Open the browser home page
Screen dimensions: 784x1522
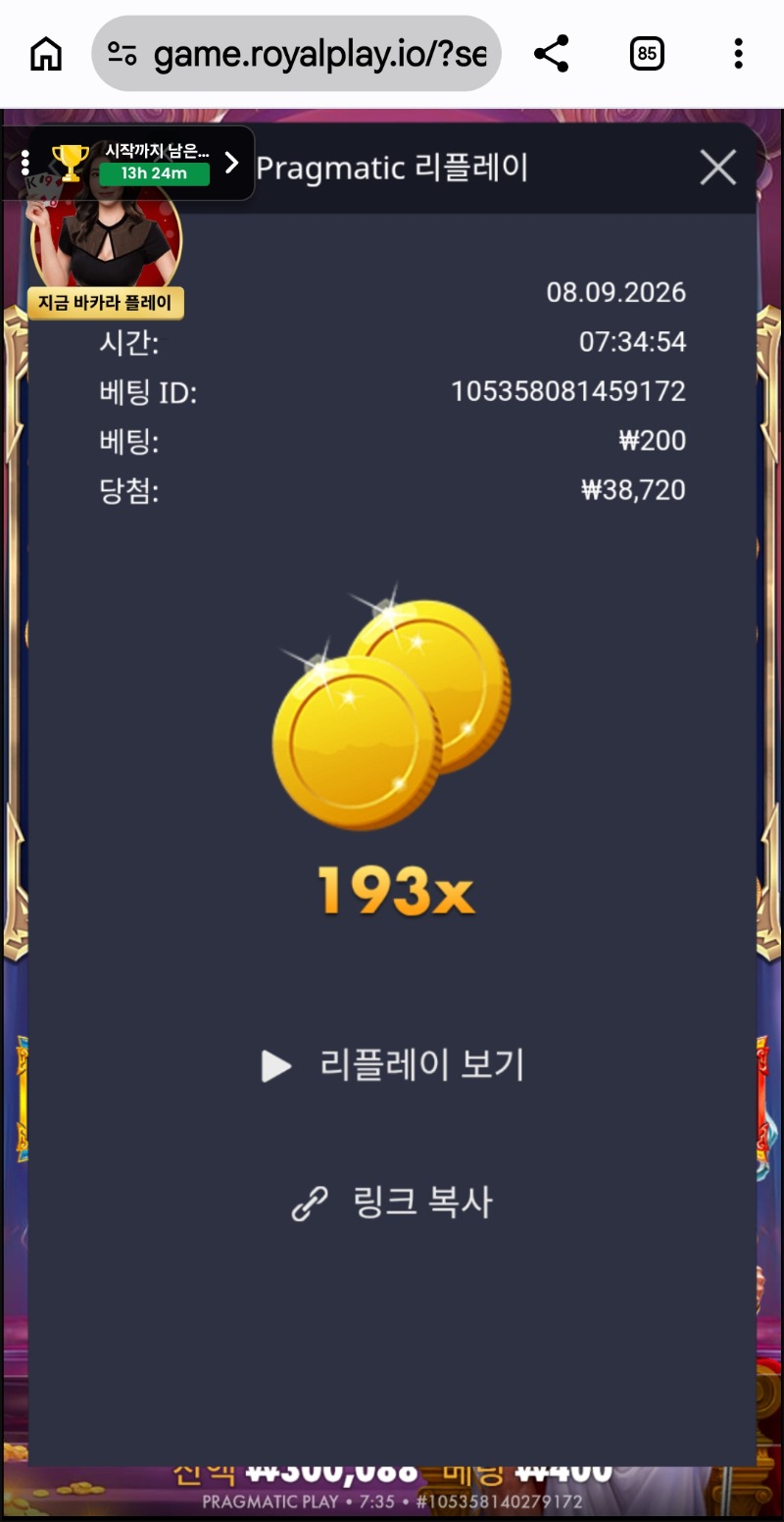[x=46, y=54]
